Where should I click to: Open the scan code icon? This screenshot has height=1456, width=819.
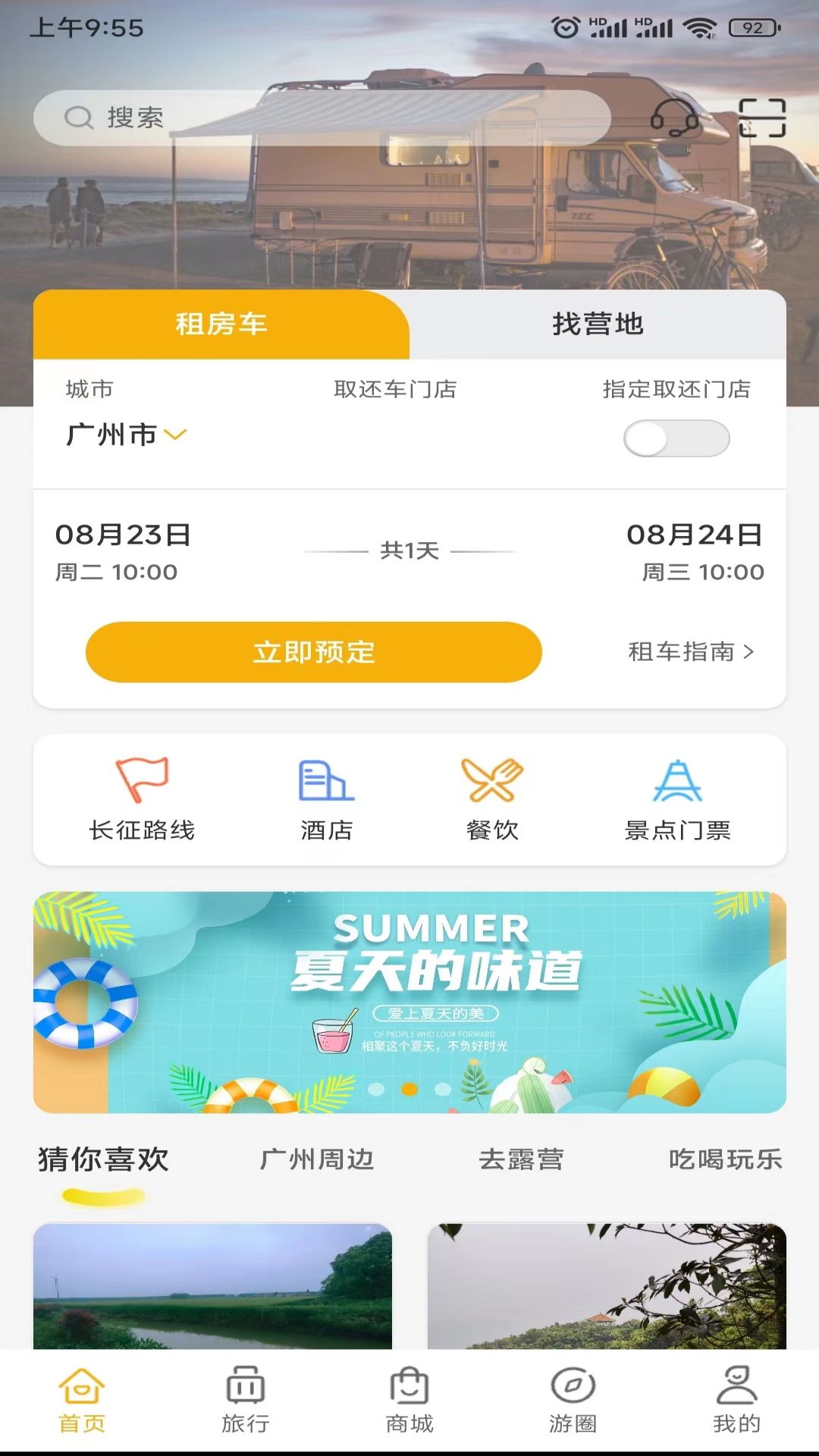(762, 118)
